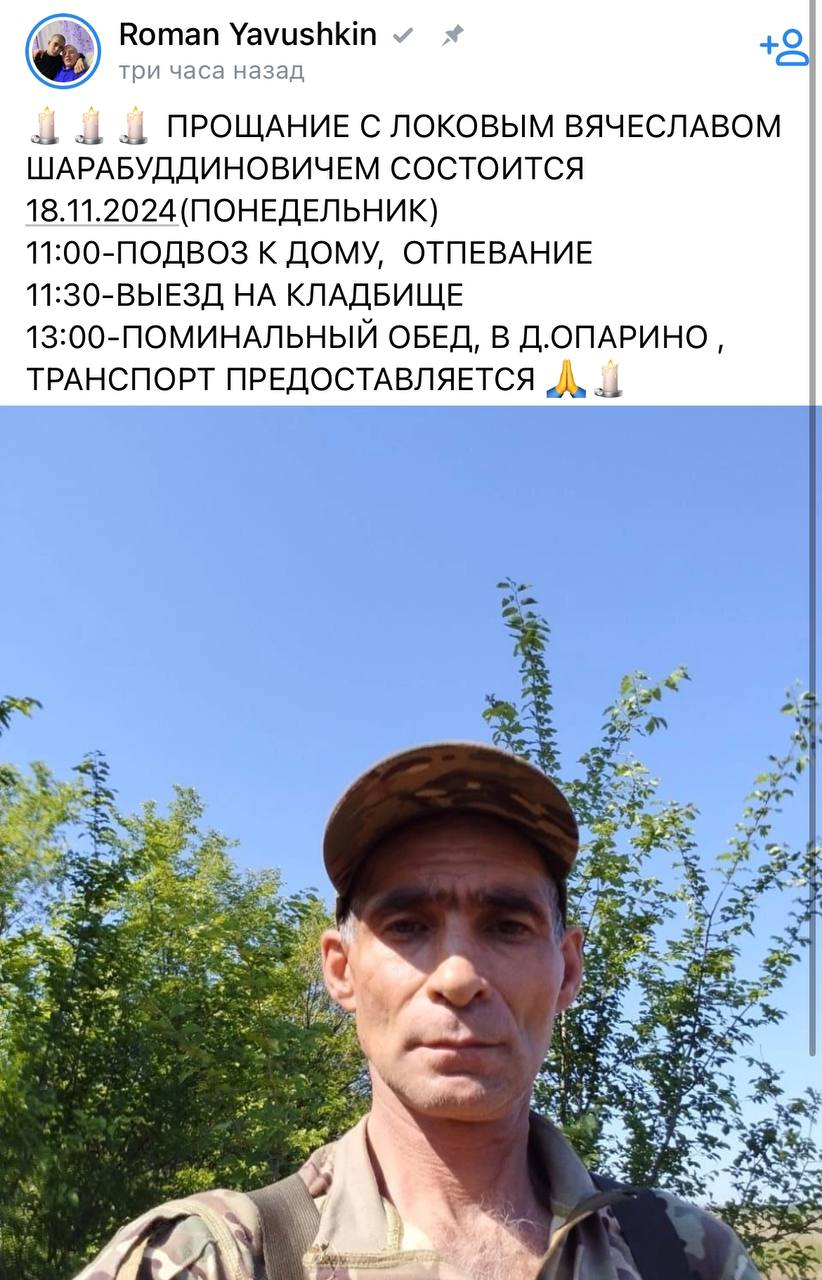The image size is (822, 1280).
Task: Tap the underlined date 18.11.2024
Action: (102, 211)
